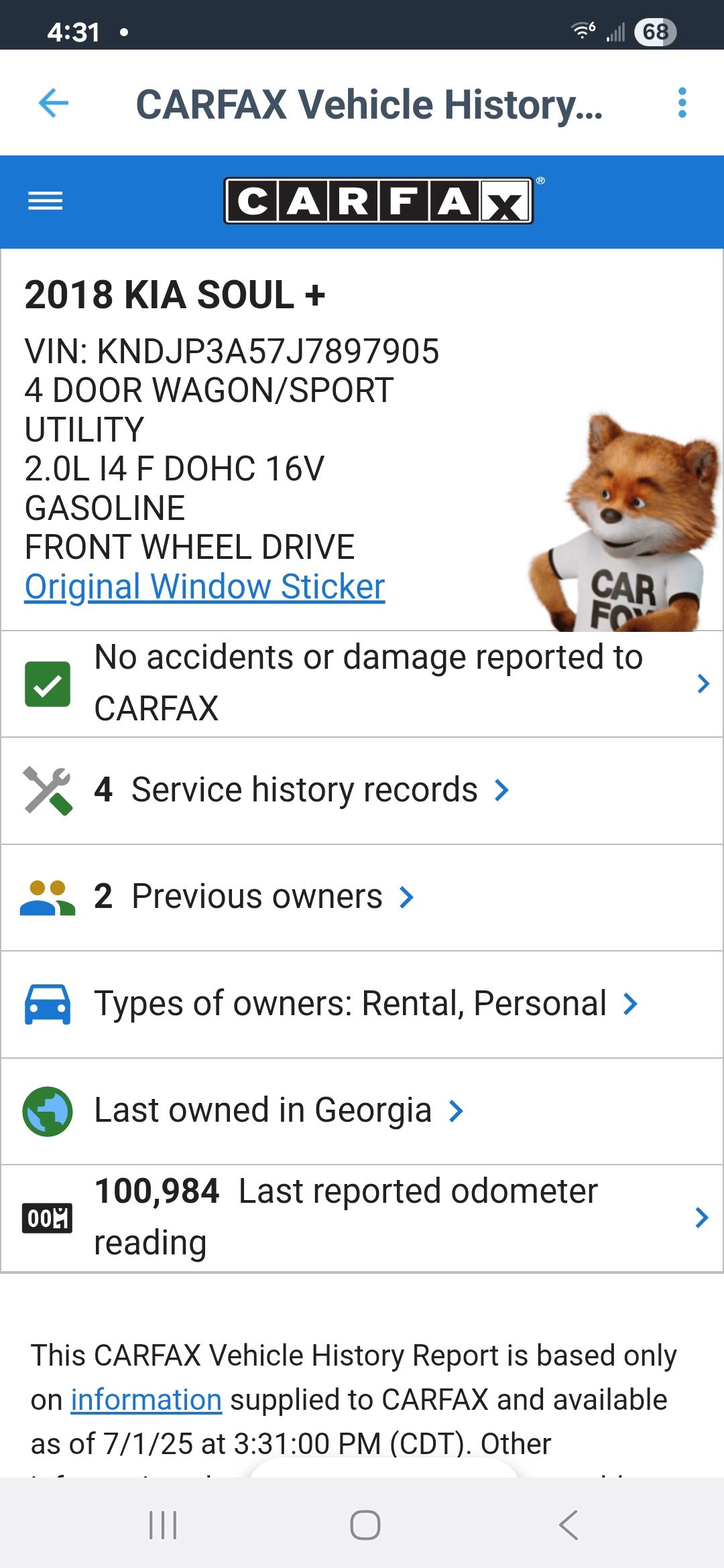Open the recent apps view
Viewport: 724px width, 1568px height.
(163, 1525)
